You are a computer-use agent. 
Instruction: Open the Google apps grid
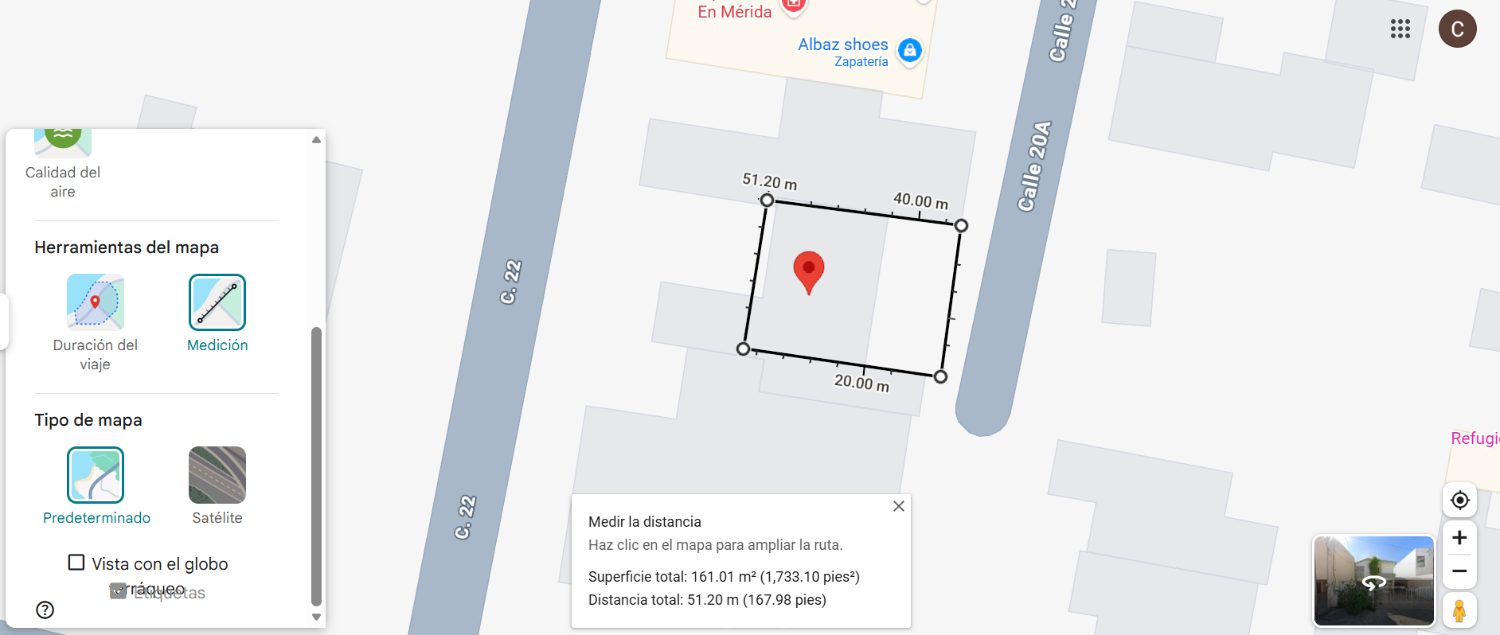pos(1400,28)
